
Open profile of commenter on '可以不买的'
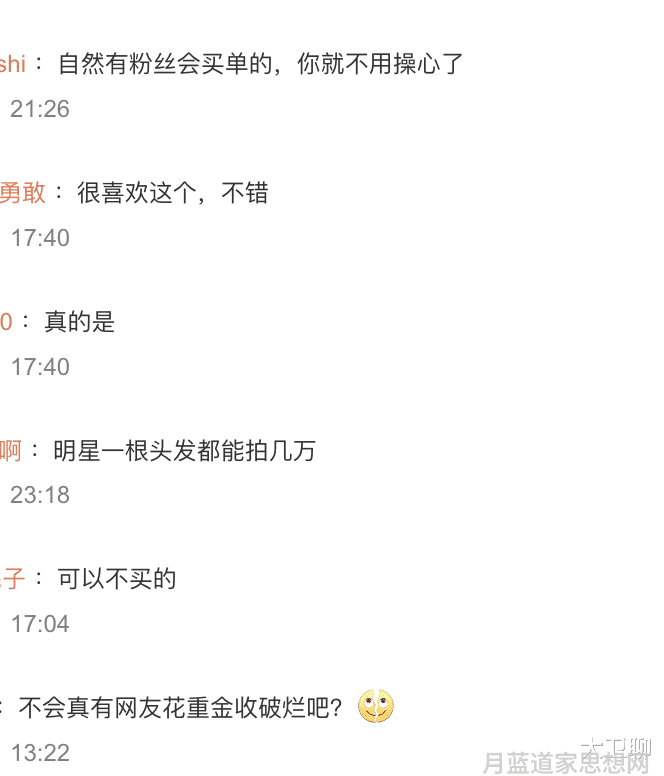pyautogui.click(x=12, y=579)
